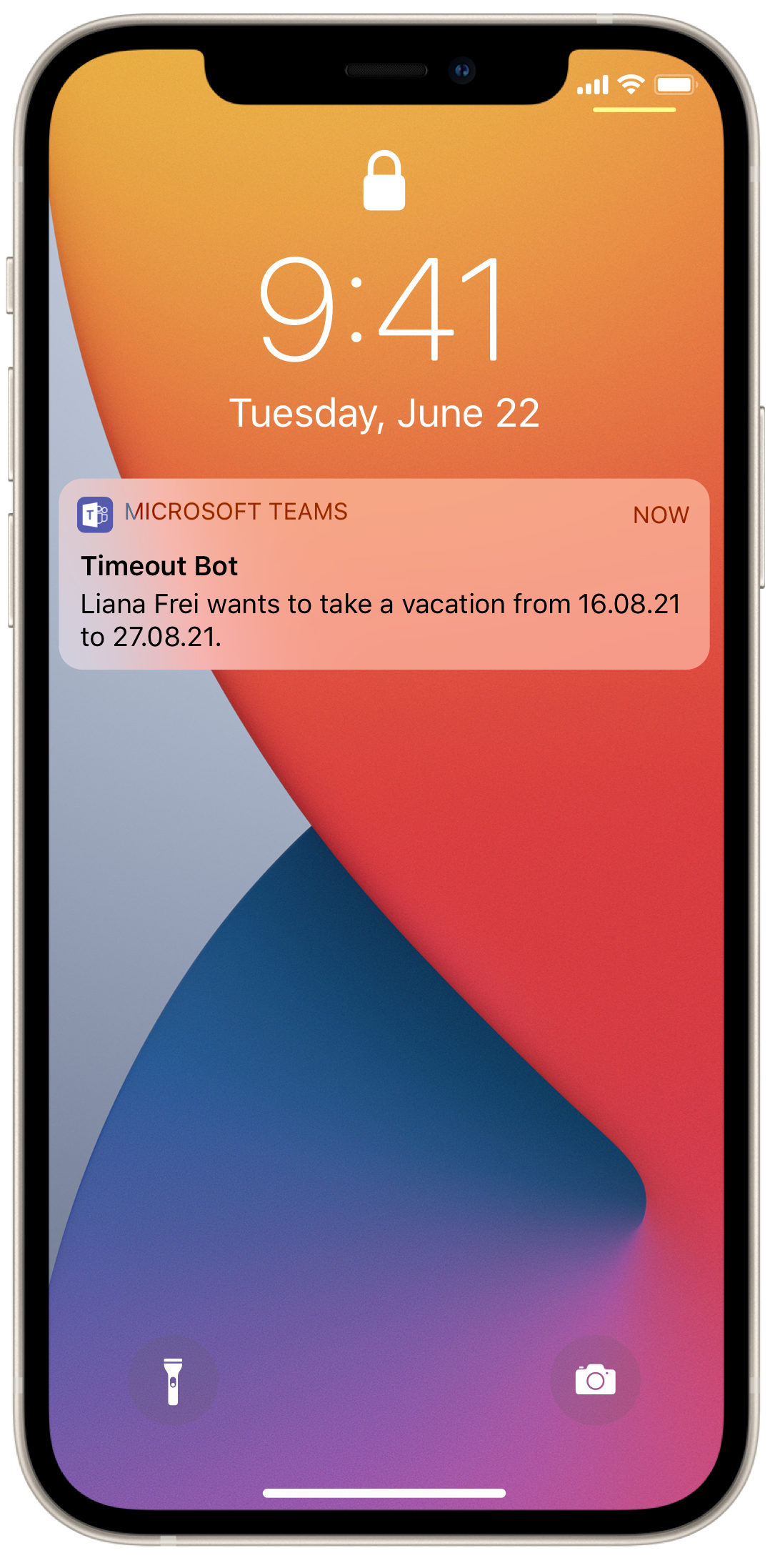Open the Timeout Bot notification from Microsoft Teams
Screen dimensions: 770x1568
[x=384, y=574]
